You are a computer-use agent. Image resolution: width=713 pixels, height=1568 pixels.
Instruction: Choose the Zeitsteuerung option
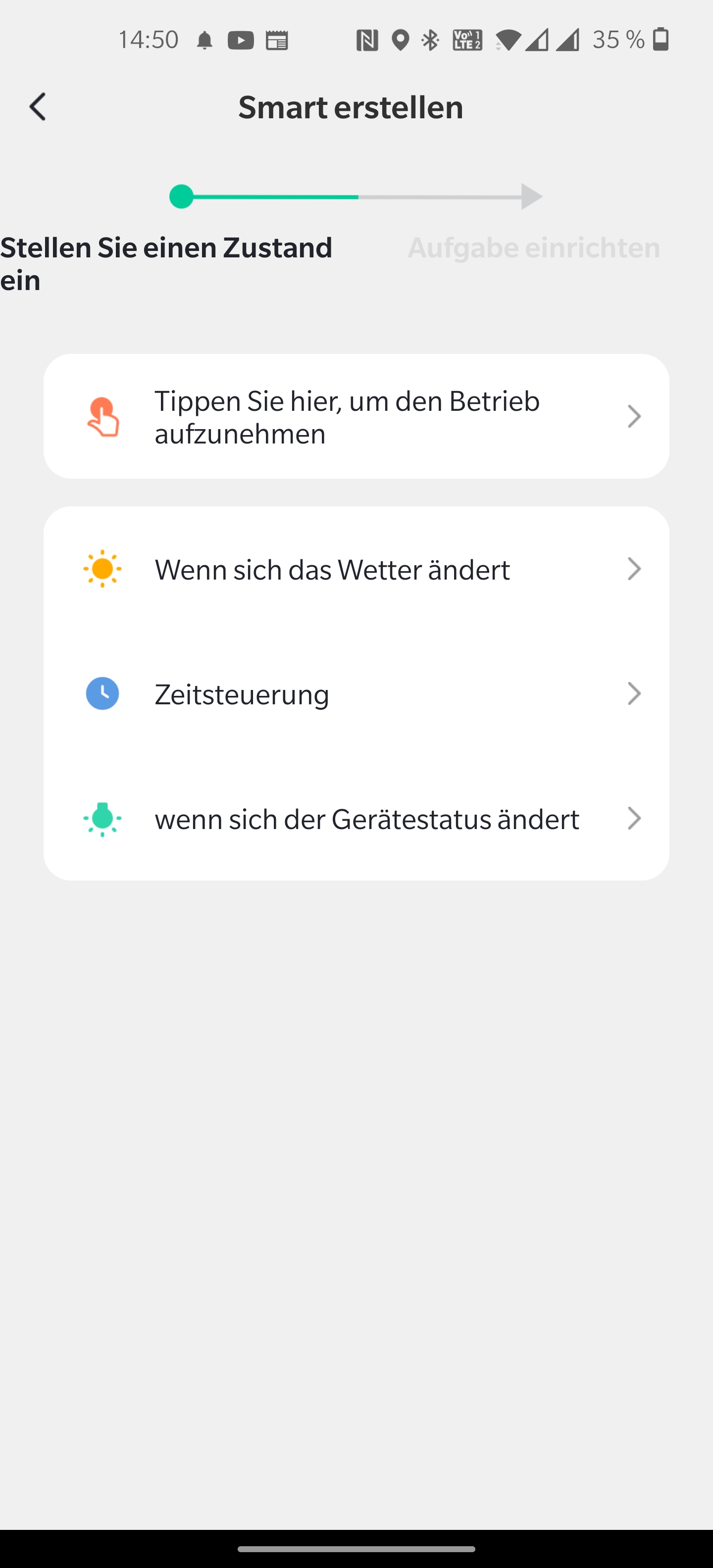coord(356,694)
